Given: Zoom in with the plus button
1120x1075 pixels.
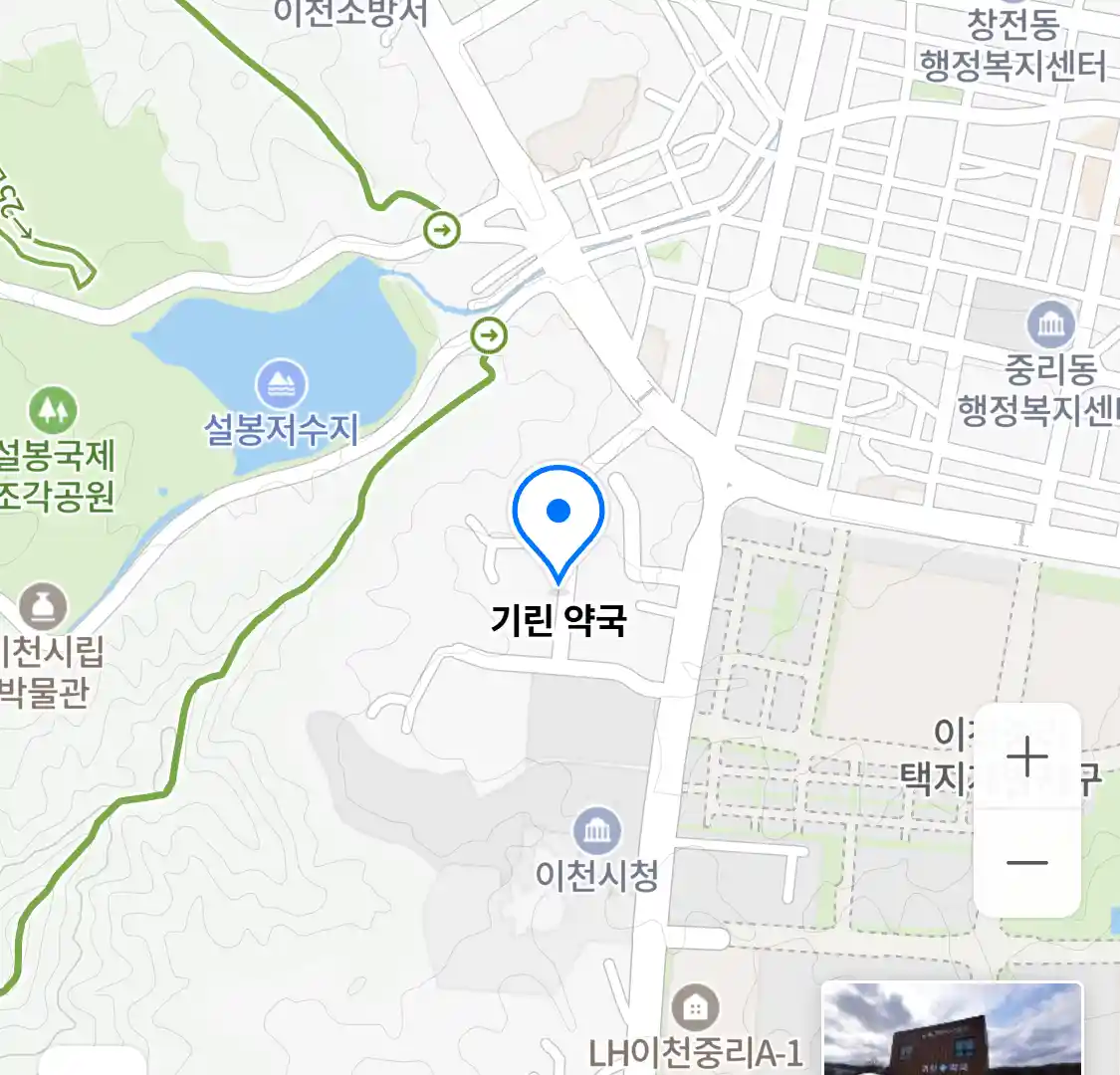Looking at the screenshot, I should [x=1026, y=757].
